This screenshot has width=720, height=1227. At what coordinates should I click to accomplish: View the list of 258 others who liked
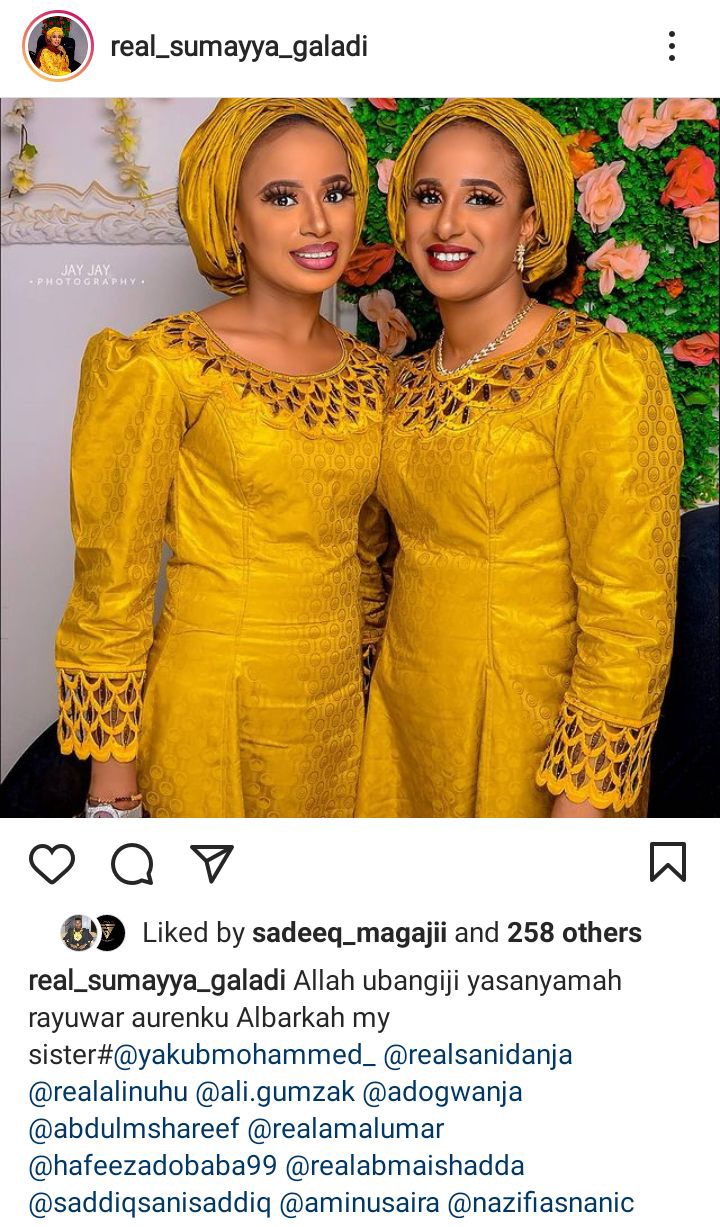[574, 933]
